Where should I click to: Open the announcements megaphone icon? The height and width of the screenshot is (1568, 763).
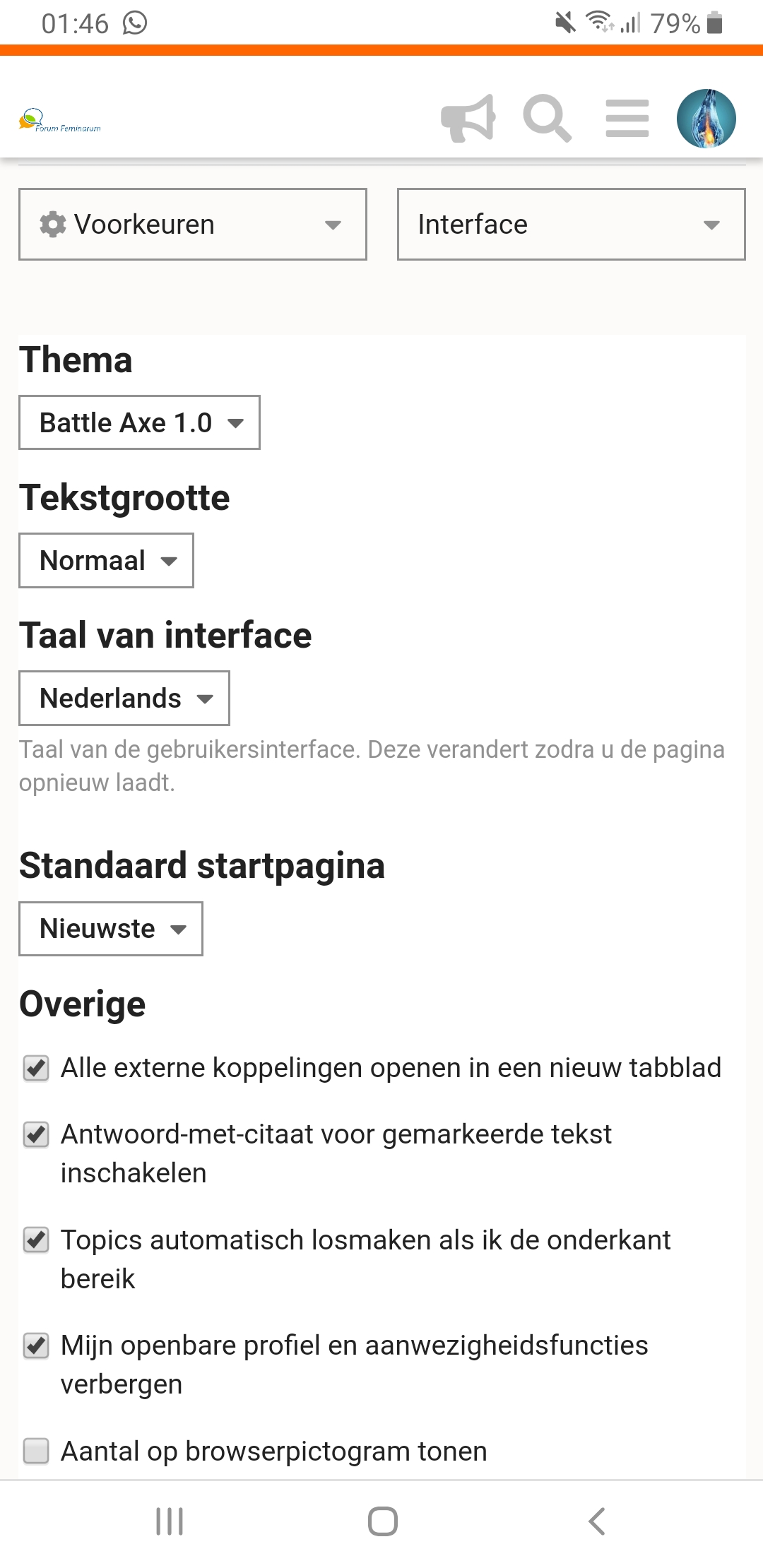pos(468,118)
